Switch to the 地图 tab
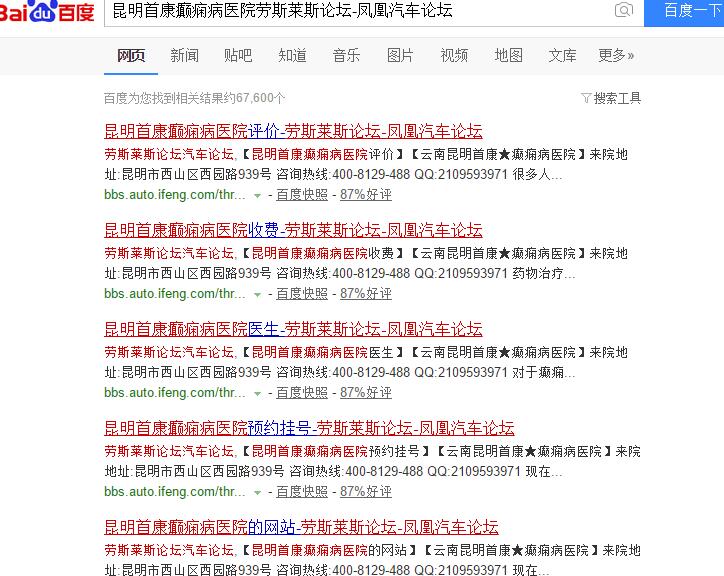 coord(508,56)
